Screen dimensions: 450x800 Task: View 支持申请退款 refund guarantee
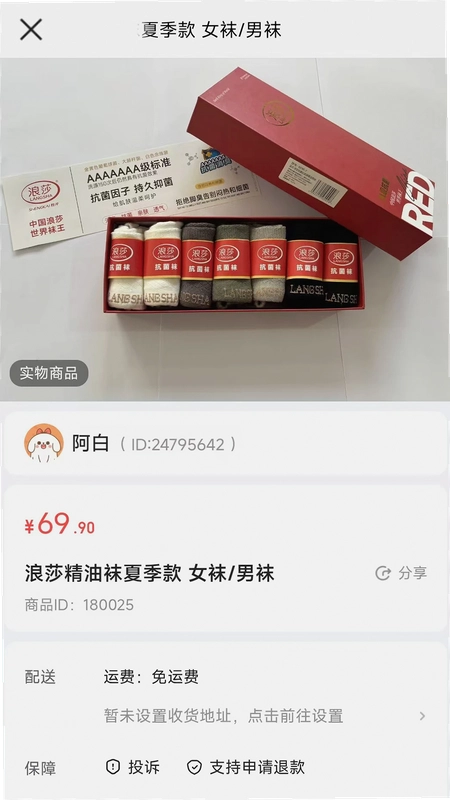point(245,767)
